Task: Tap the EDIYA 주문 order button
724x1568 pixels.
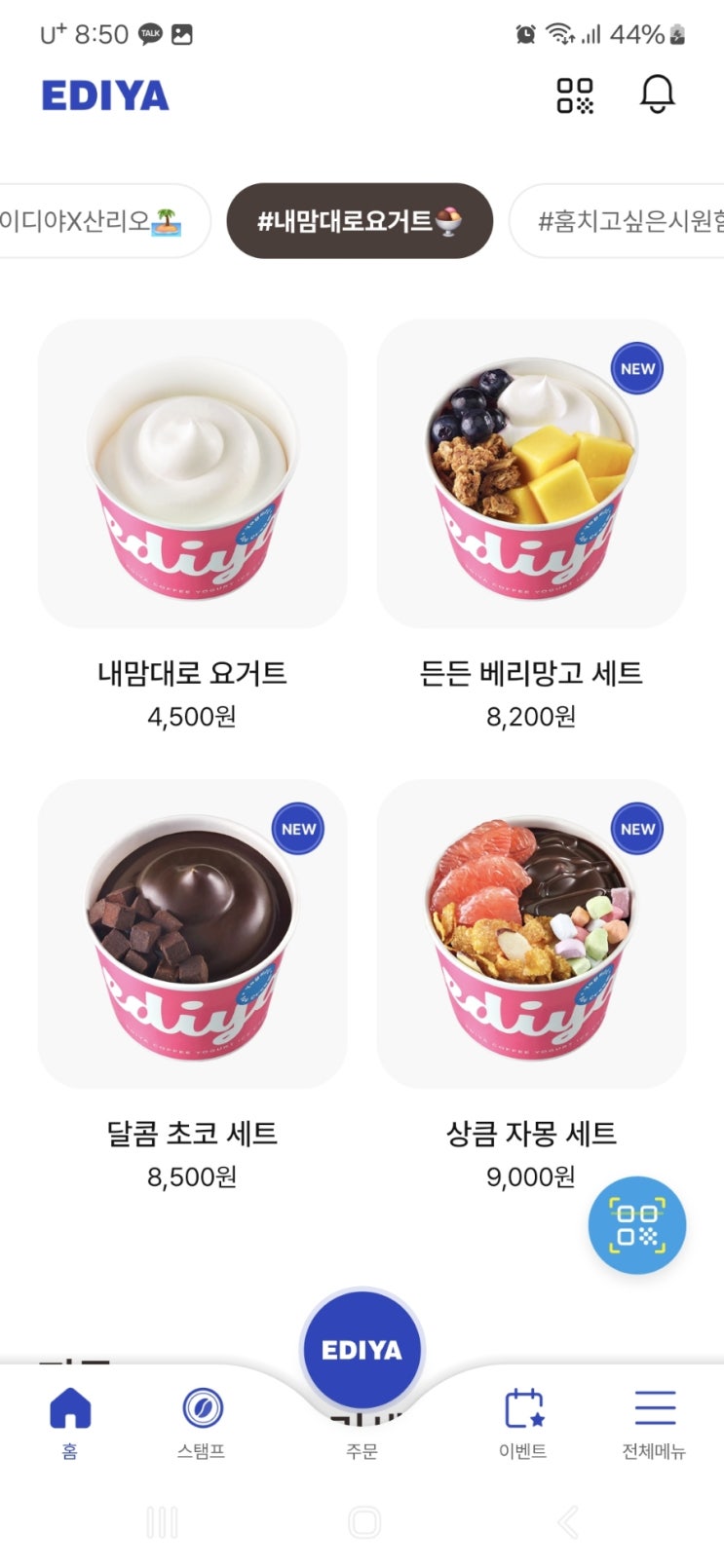Action: (362, 1352)
